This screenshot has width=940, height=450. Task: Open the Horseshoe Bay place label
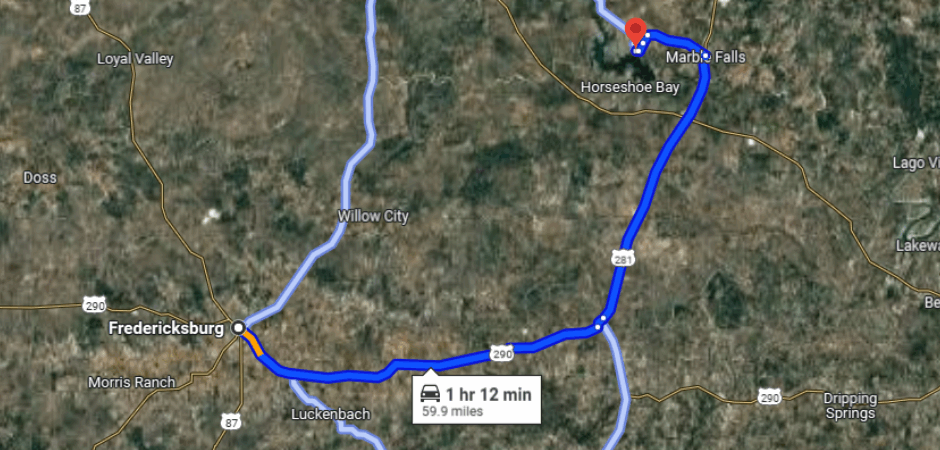[x=630, y=88]
